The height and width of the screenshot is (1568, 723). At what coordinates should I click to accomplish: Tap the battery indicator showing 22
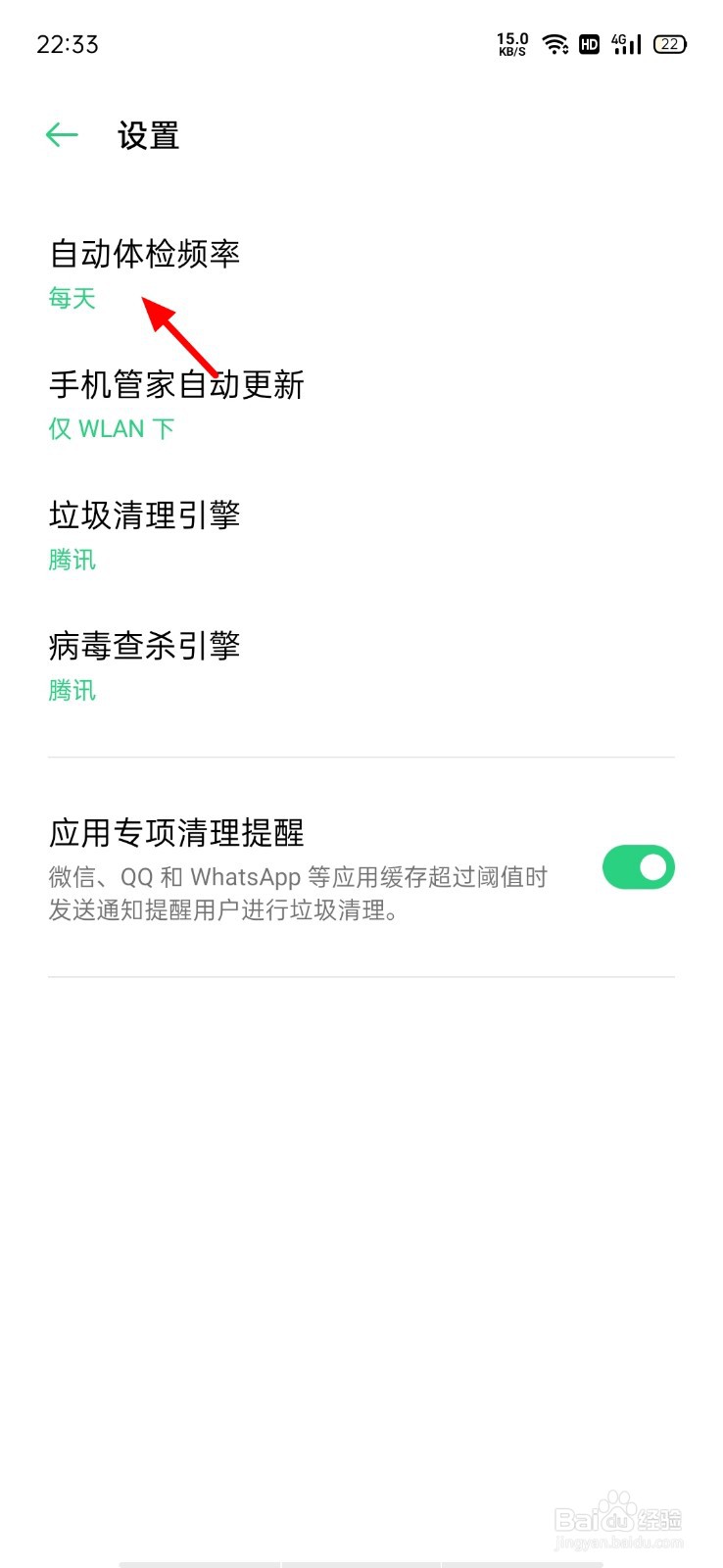[x=668, y=45]
